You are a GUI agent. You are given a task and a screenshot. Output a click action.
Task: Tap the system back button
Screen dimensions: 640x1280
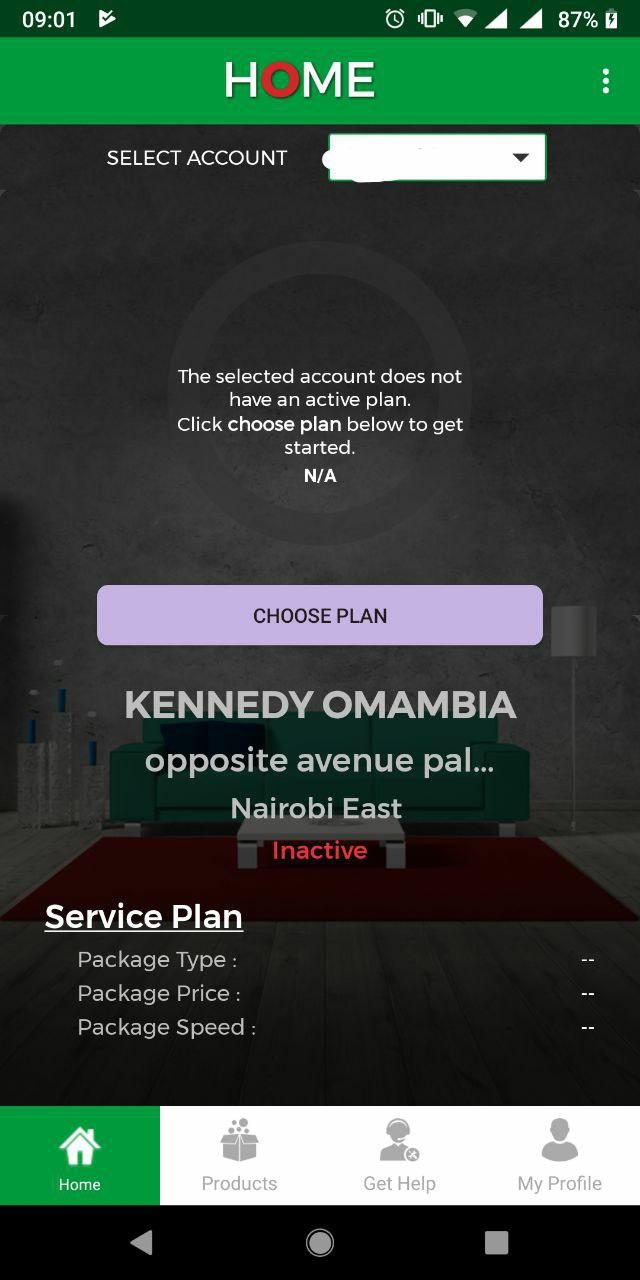pyautogui.click(x=141, y=1242)
